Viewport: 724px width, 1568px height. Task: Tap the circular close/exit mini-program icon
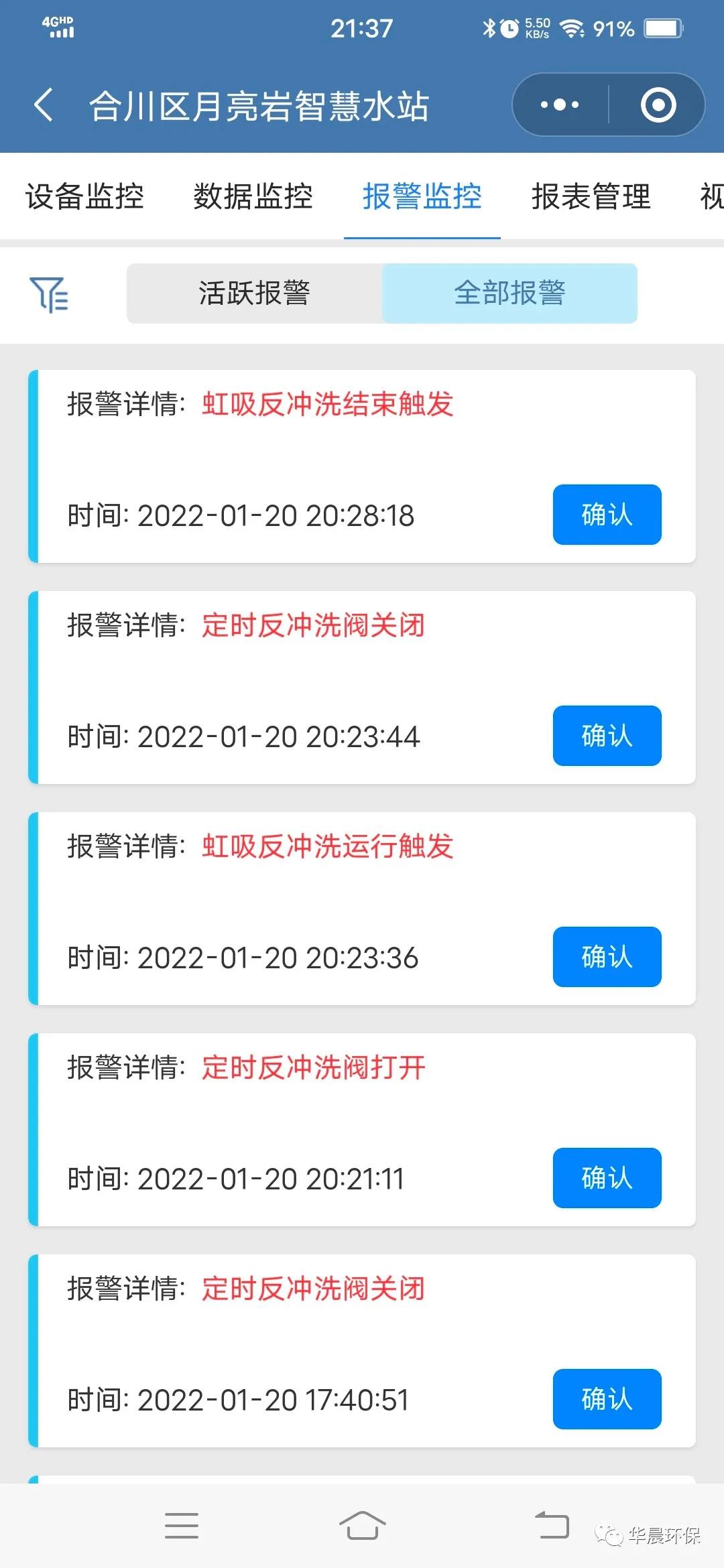click(x=660, y=105)
